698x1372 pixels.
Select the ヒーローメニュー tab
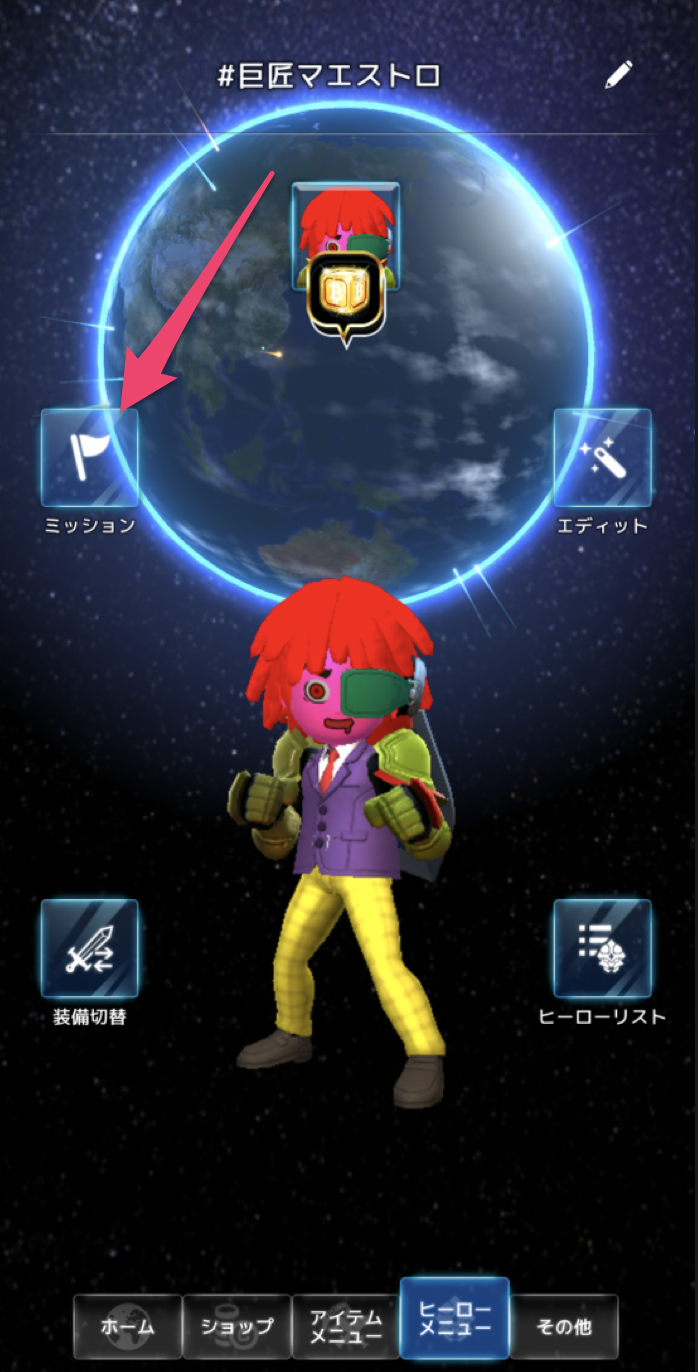pos(454,1320)
